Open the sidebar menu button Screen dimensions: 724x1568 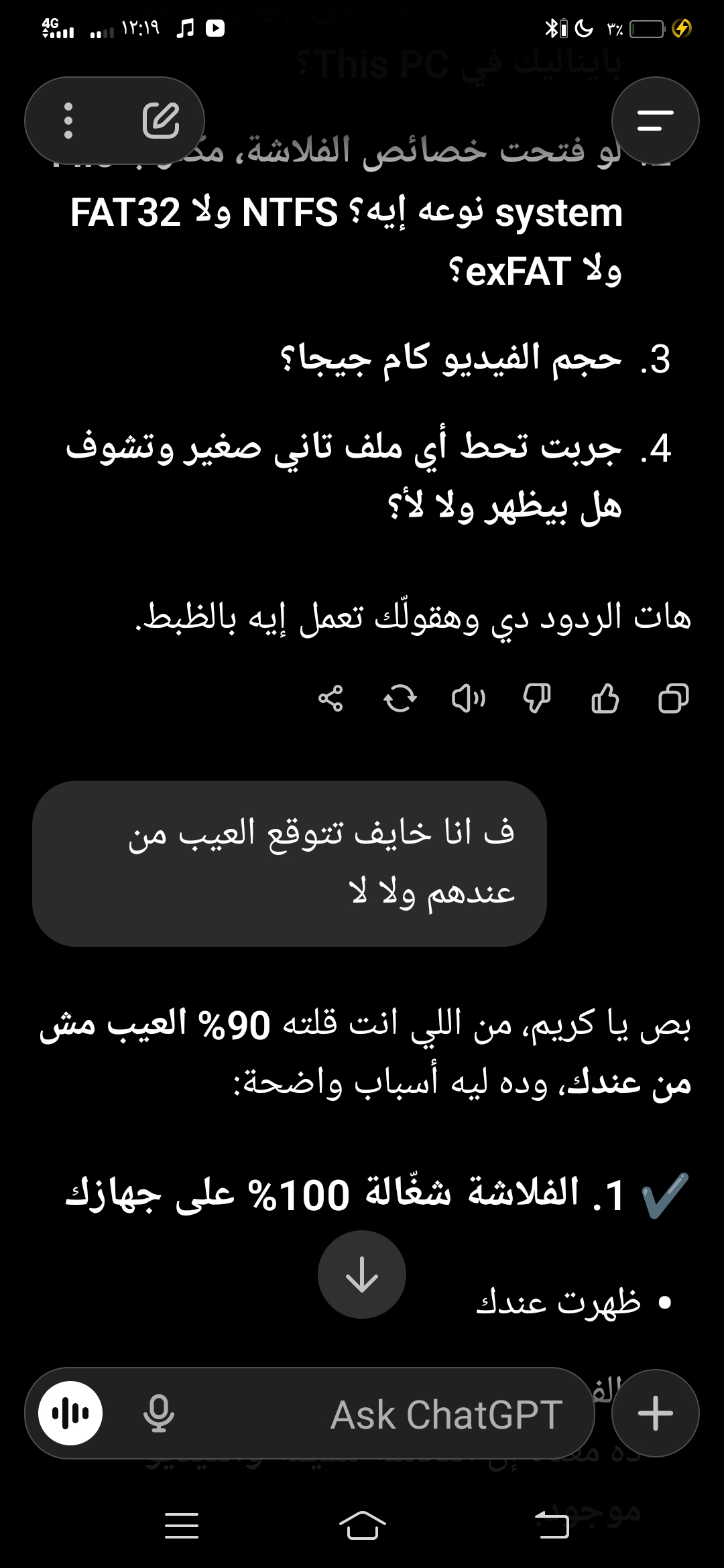[655, 121]
